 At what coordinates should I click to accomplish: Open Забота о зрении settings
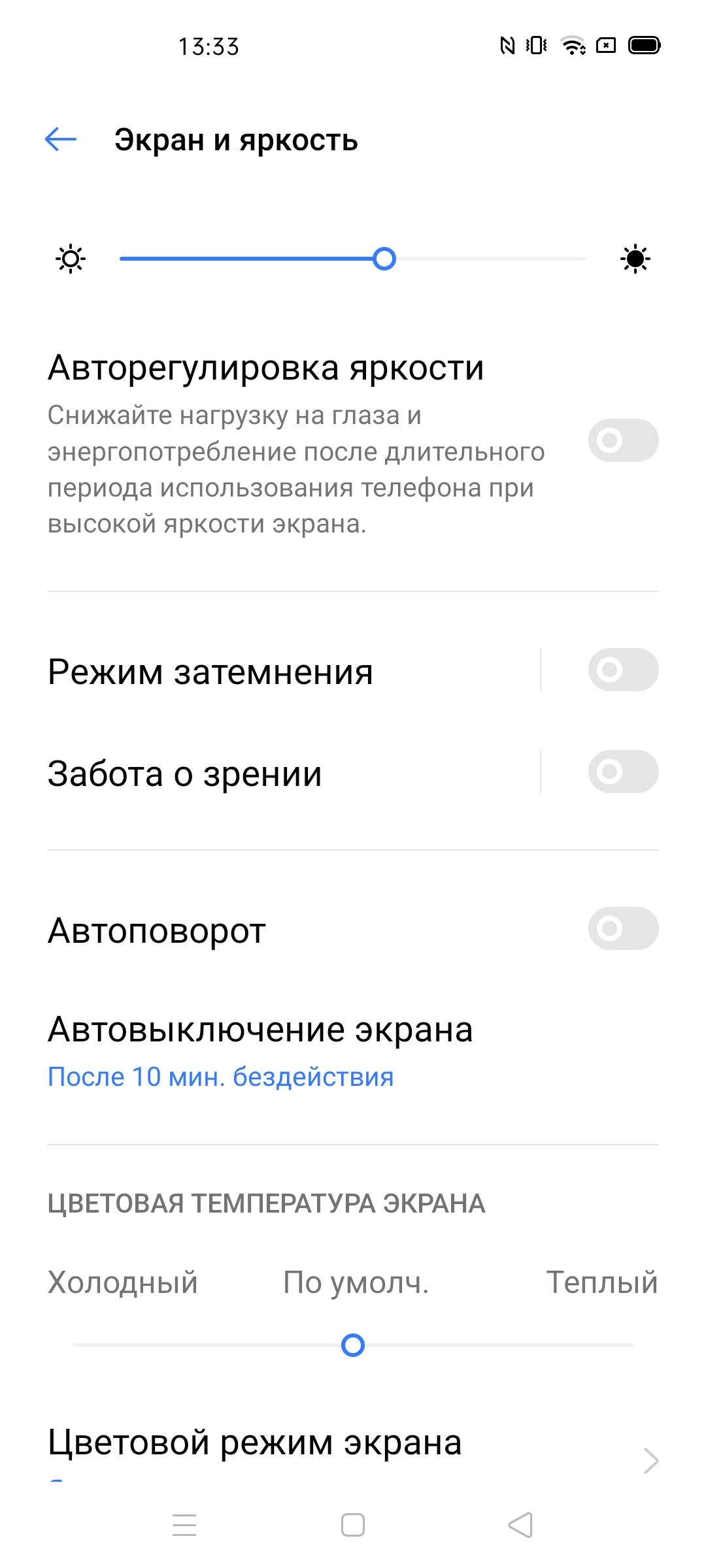(x=261, y=773)
